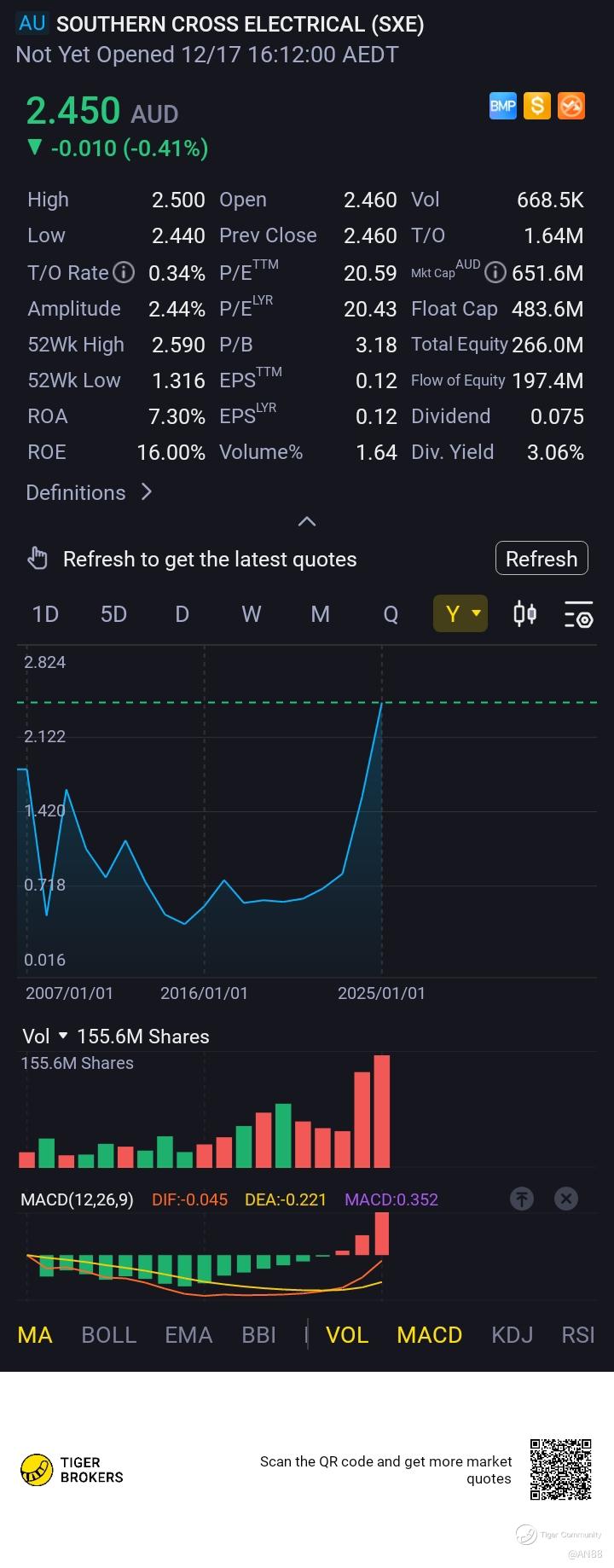Move the MACD panel to top
614x1568 pixels.
[x=522, y=1199]
